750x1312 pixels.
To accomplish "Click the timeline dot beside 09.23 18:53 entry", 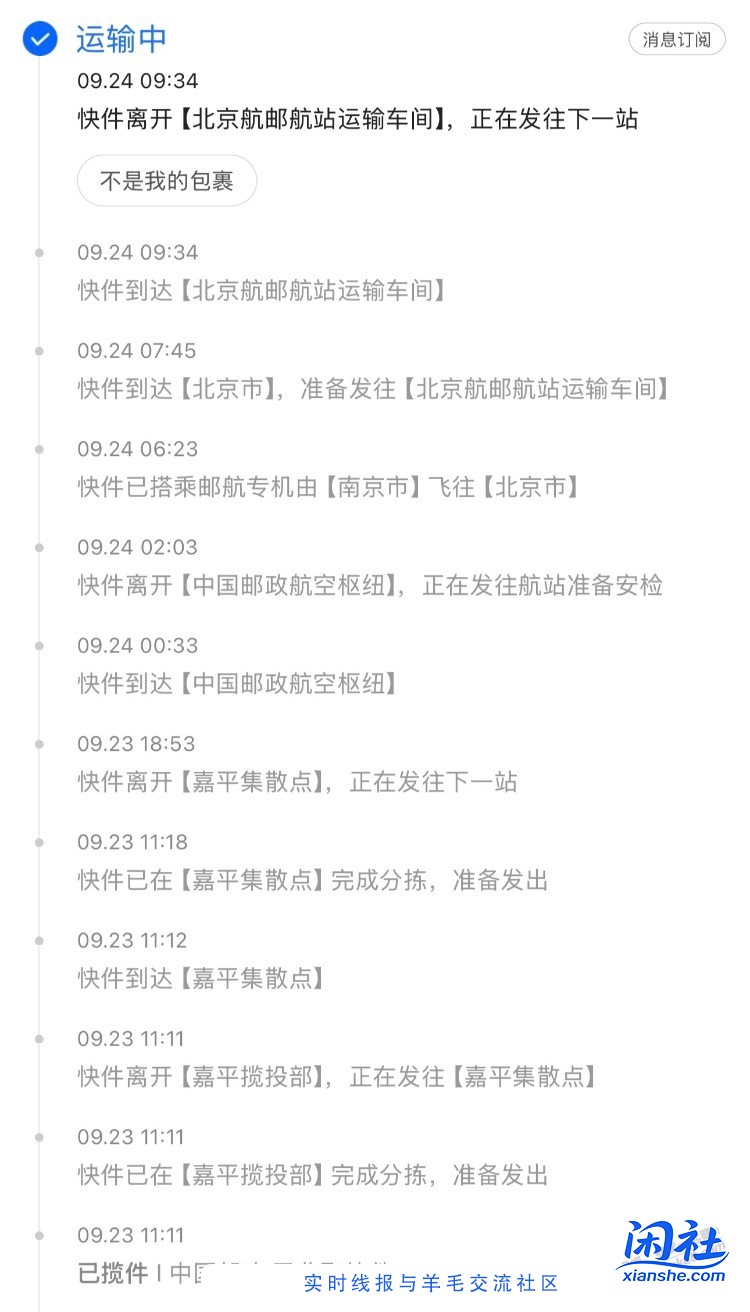I will click(40, 743).
